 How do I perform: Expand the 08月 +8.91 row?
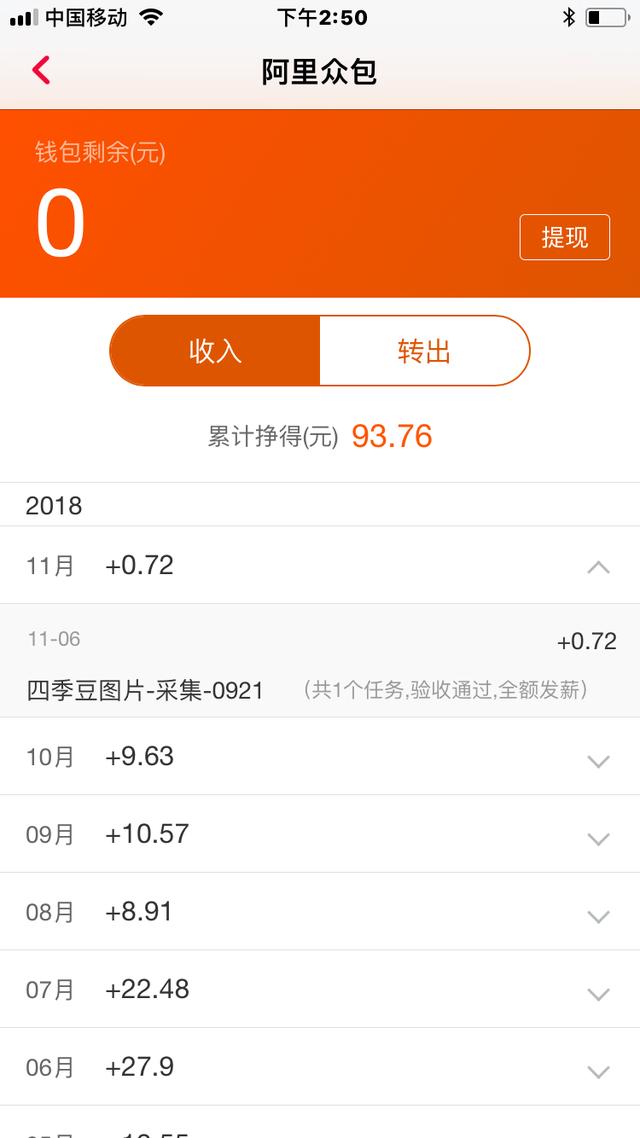tap(597, 914)
